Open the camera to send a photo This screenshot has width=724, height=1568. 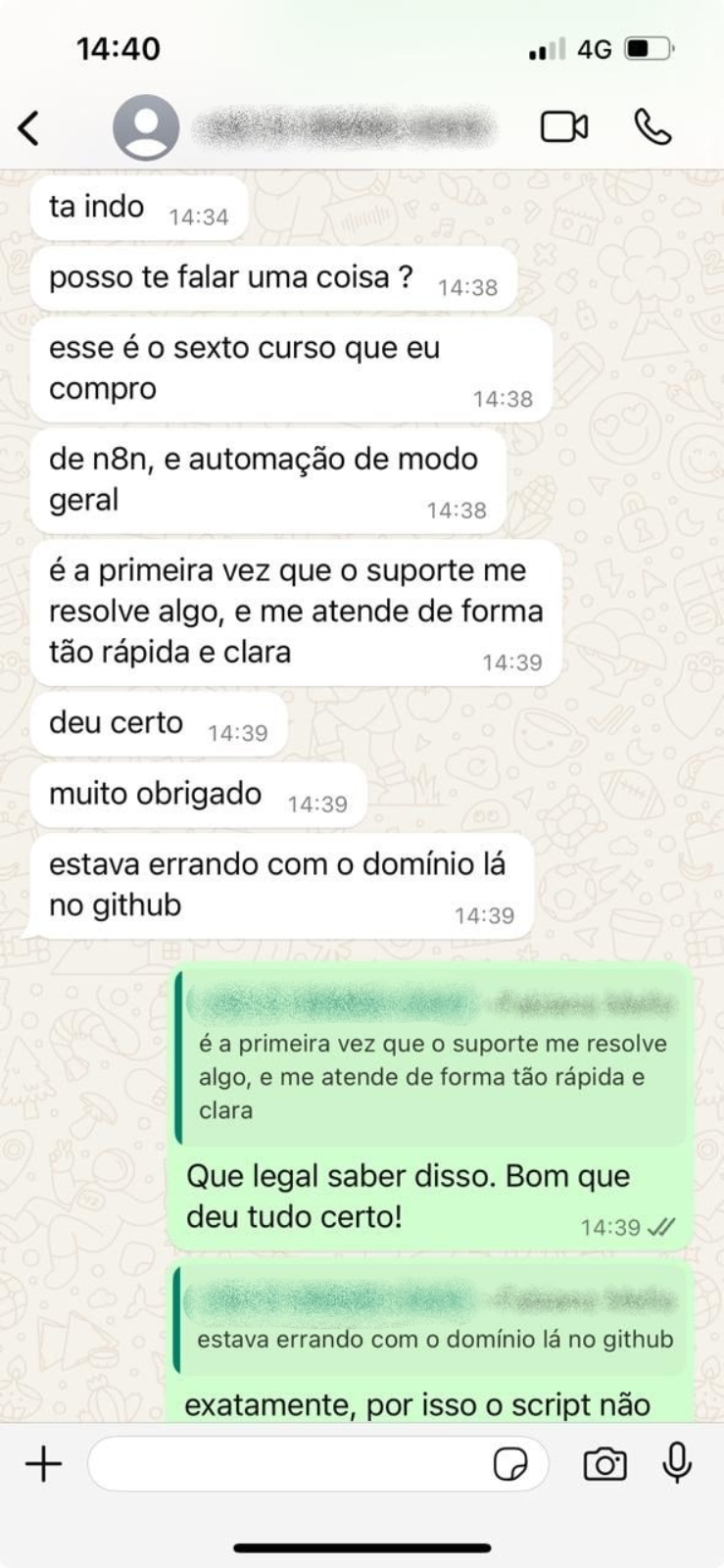tap(604, 1464)
